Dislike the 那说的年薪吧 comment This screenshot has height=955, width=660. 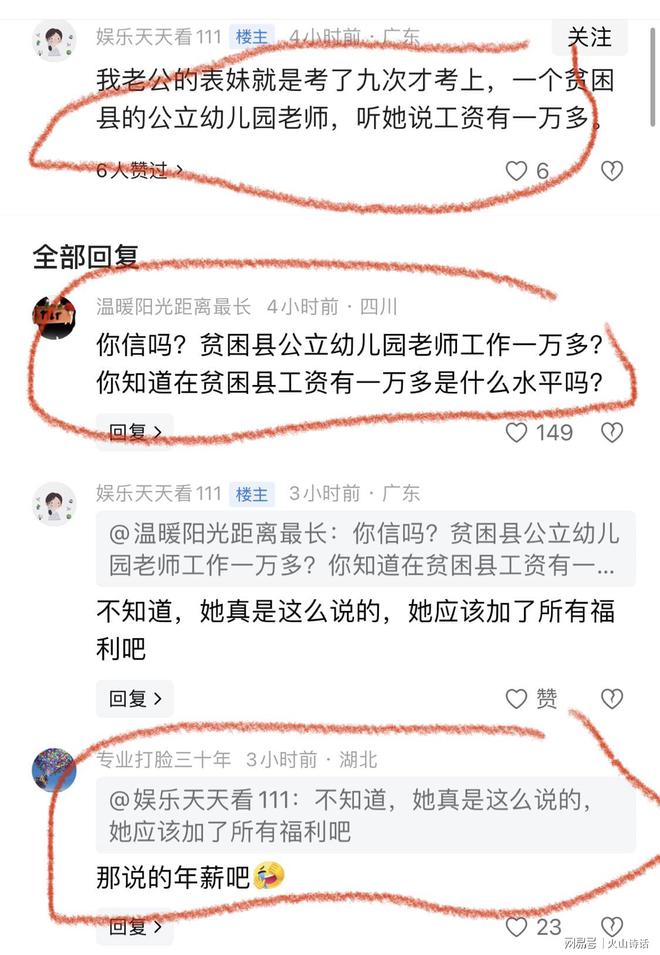[611, 927]
